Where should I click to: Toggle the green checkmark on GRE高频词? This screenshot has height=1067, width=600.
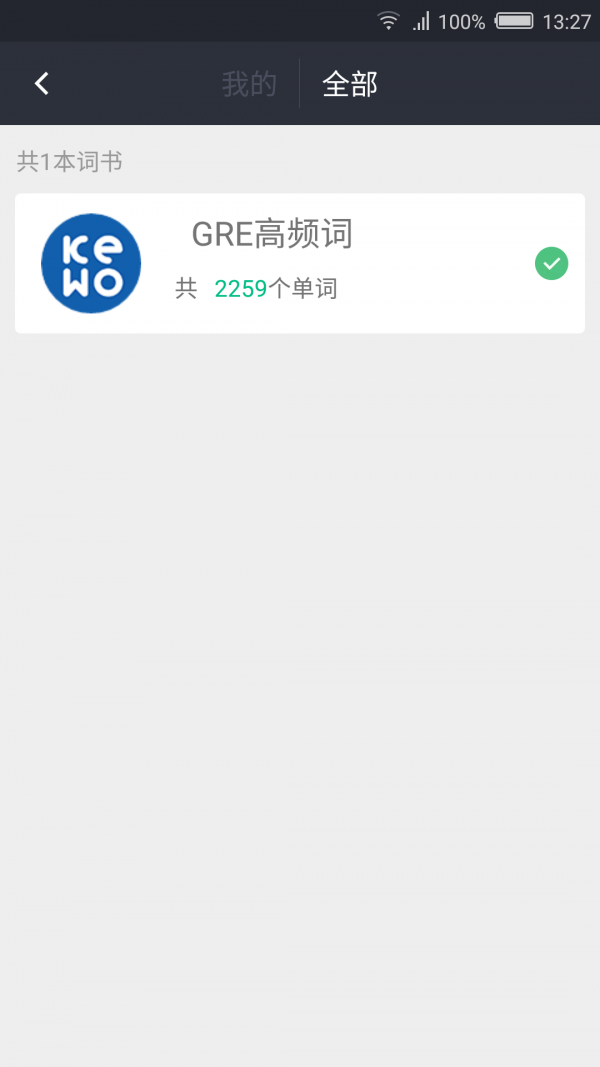[x=551, y=264]
